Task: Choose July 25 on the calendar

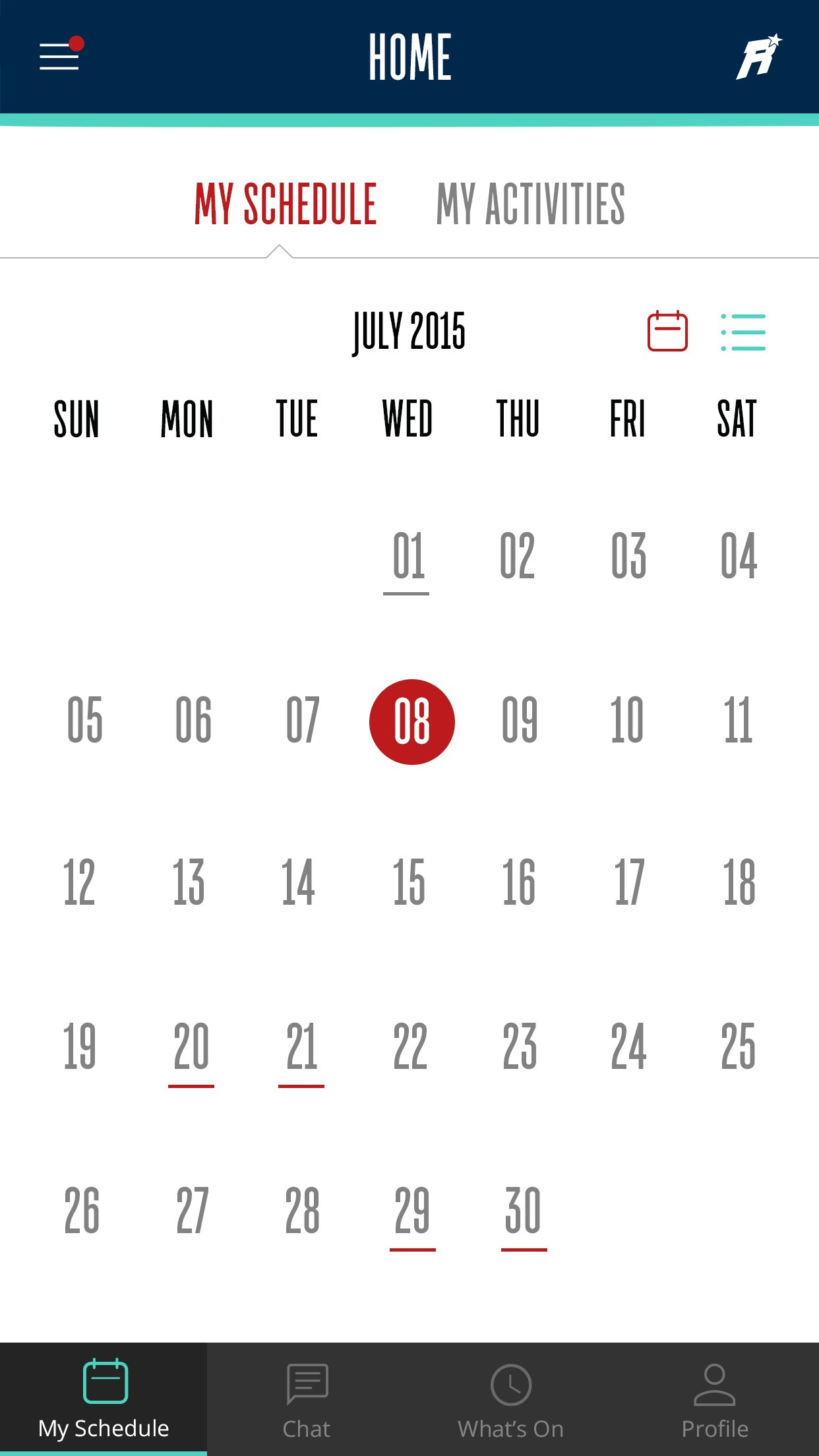Action: point(738,1047)
